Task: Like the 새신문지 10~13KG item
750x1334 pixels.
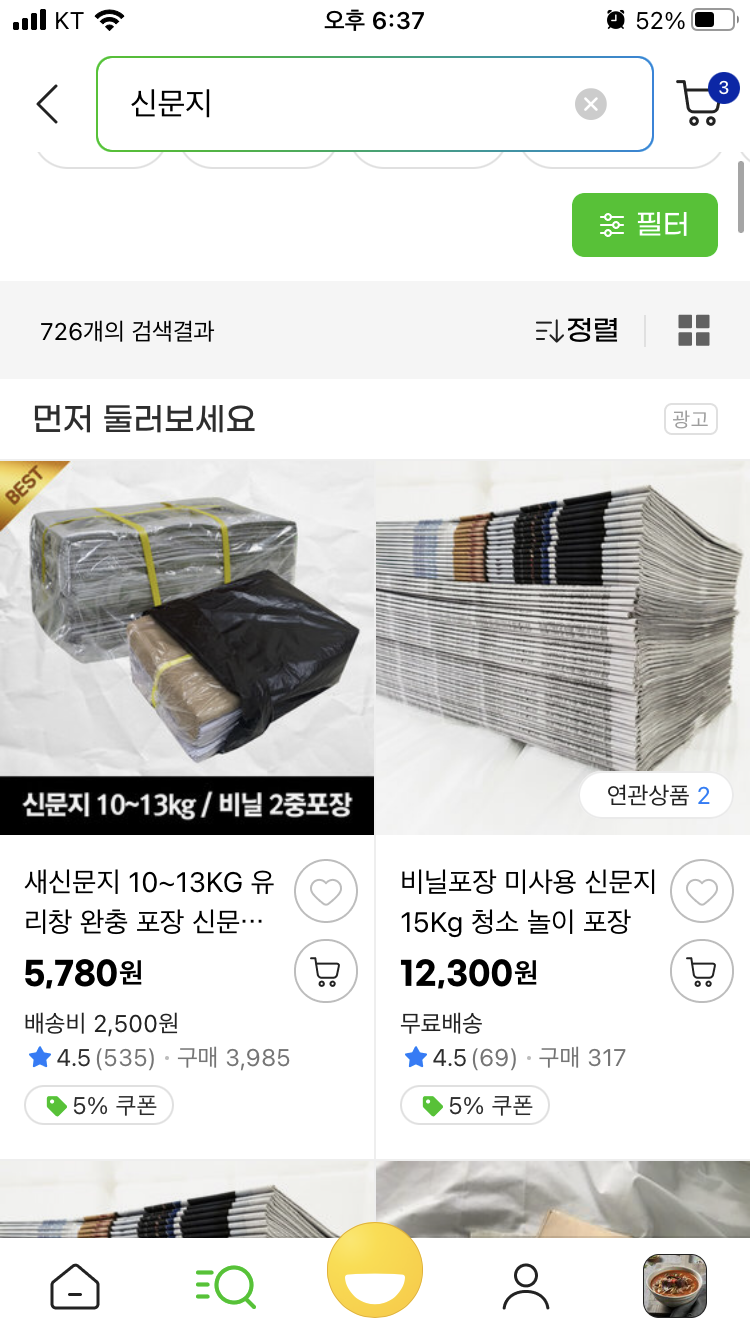Action: click(x=326, y=890)
